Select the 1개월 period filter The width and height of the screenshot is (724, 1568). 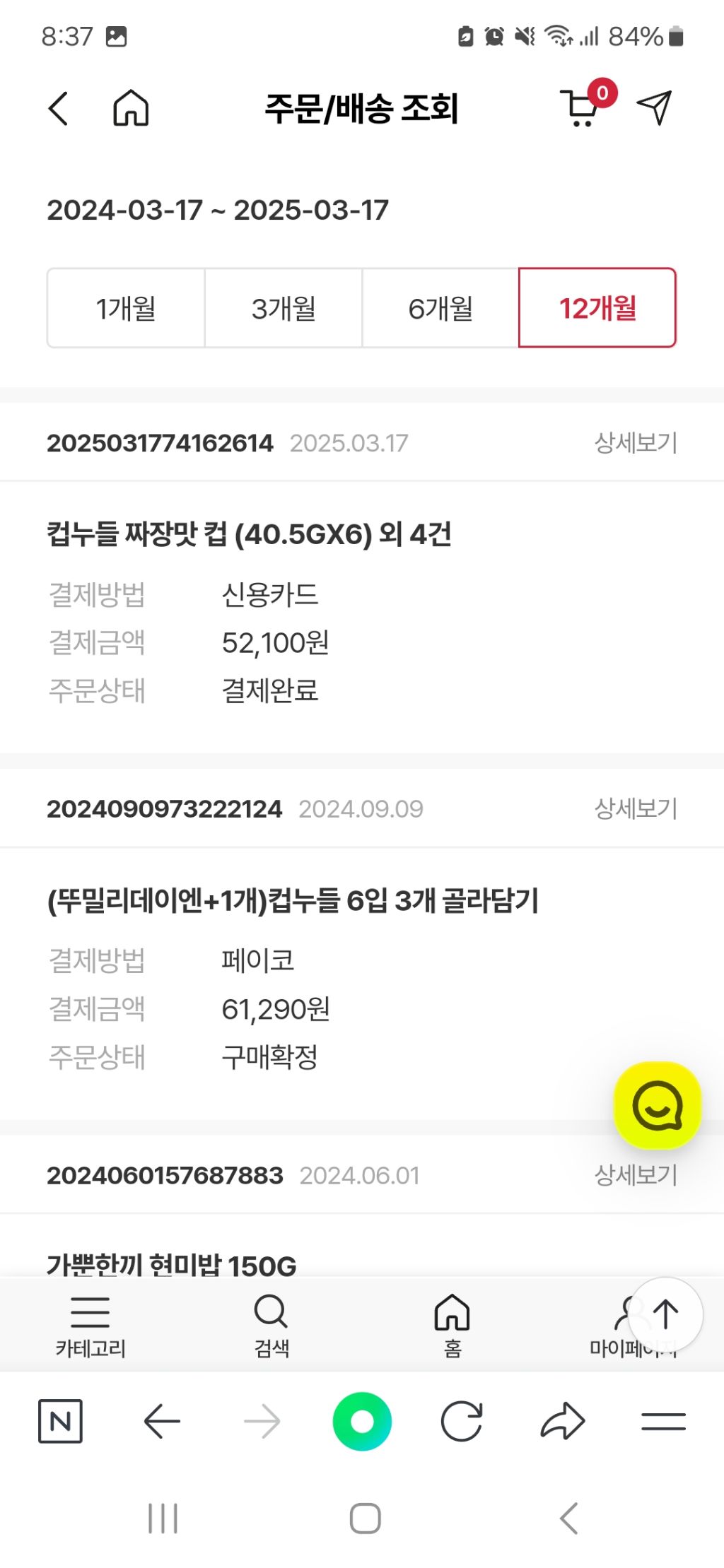point(126,308)
